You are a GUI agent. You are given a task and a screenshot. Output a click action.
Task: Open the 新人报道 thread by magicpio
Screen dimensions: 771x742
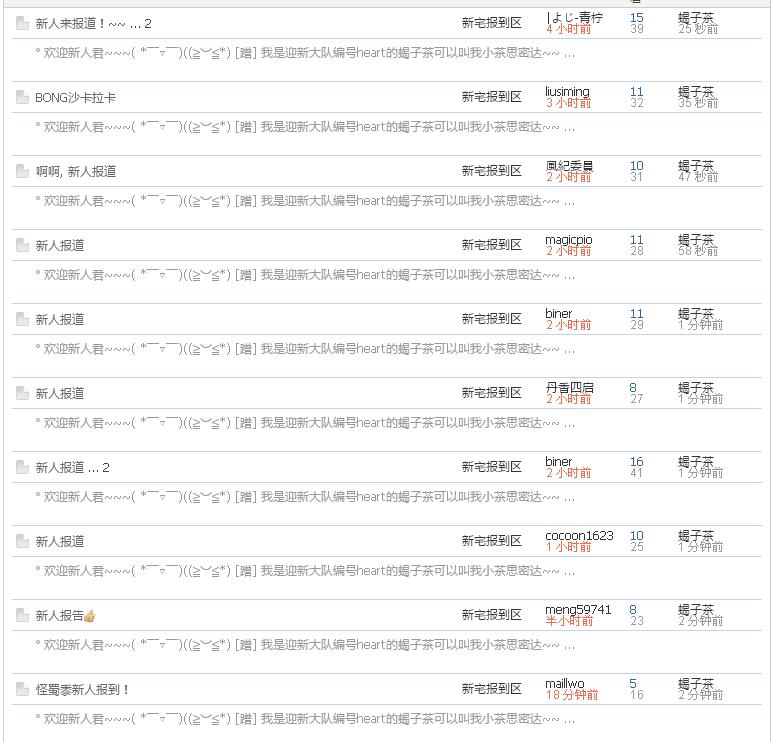click(x=60, y=245)
